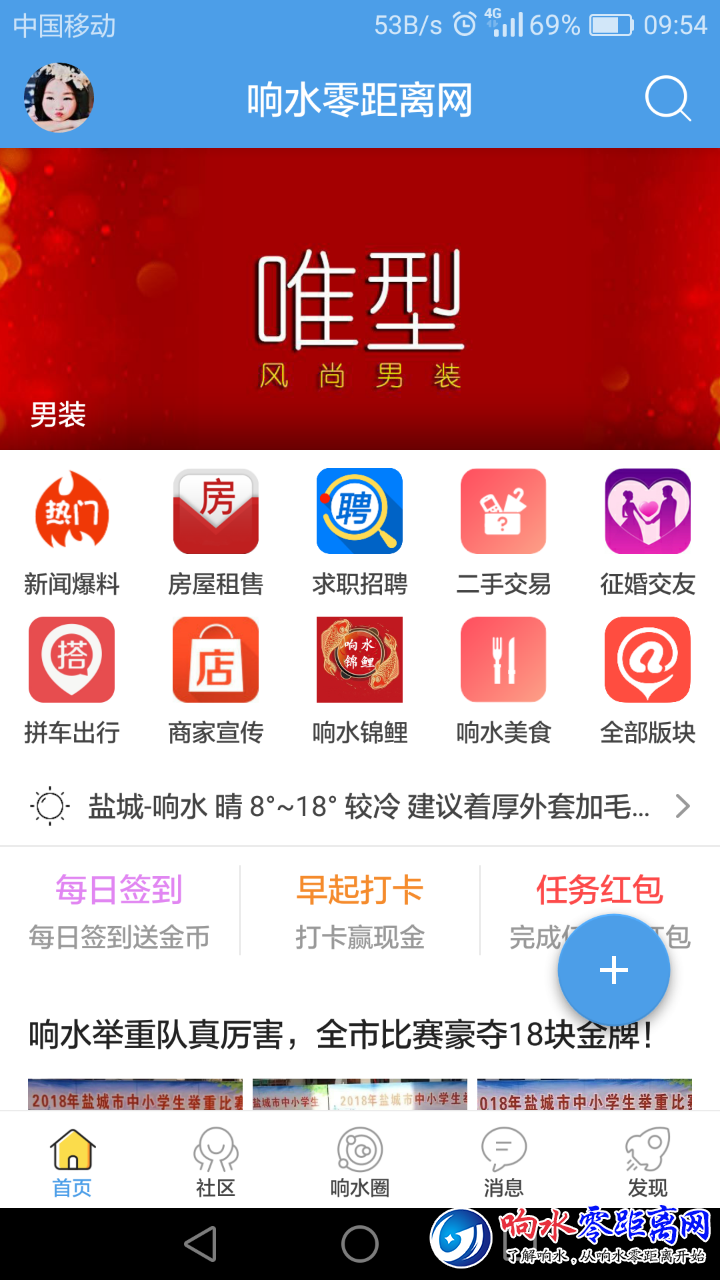Open the 唯型 男装 banner
Viewport: 720px width, 1280px height.
coord(360,300)
